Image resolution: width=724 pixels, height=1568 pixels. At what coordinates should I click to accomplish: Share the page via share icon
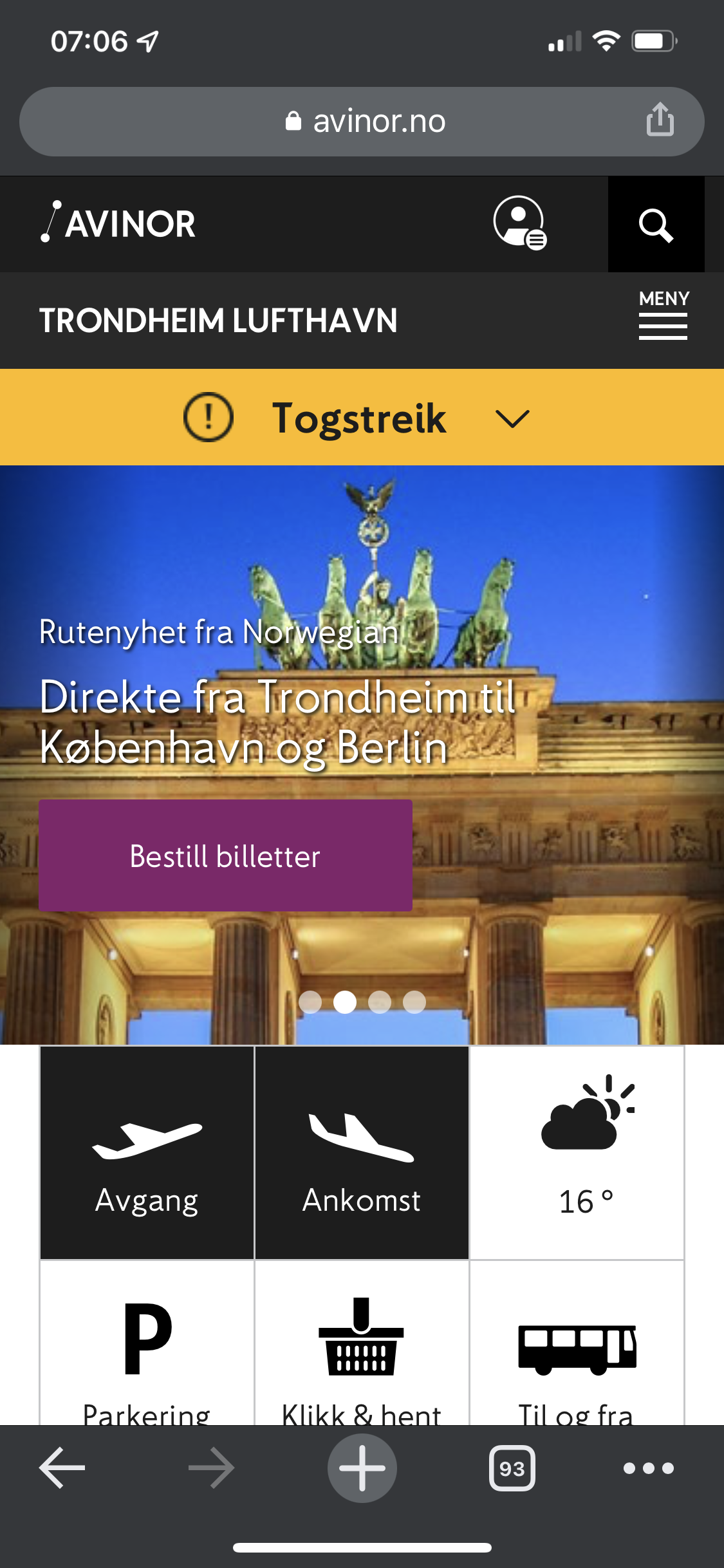pyautogui.click(x=660, y=120)
